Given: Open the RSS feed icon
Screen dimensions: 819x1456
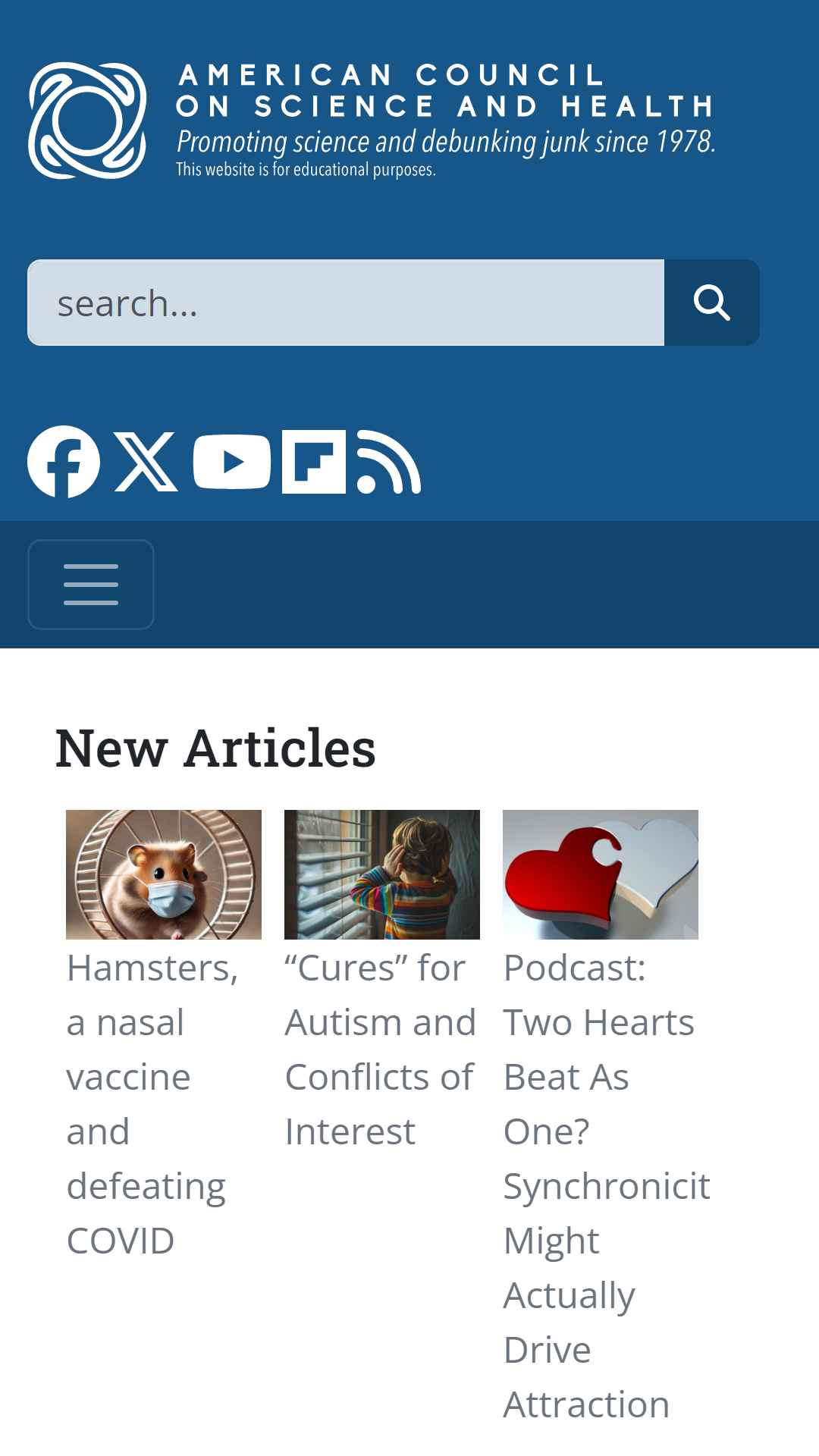Looking at the screenshot, I should 389,462.
